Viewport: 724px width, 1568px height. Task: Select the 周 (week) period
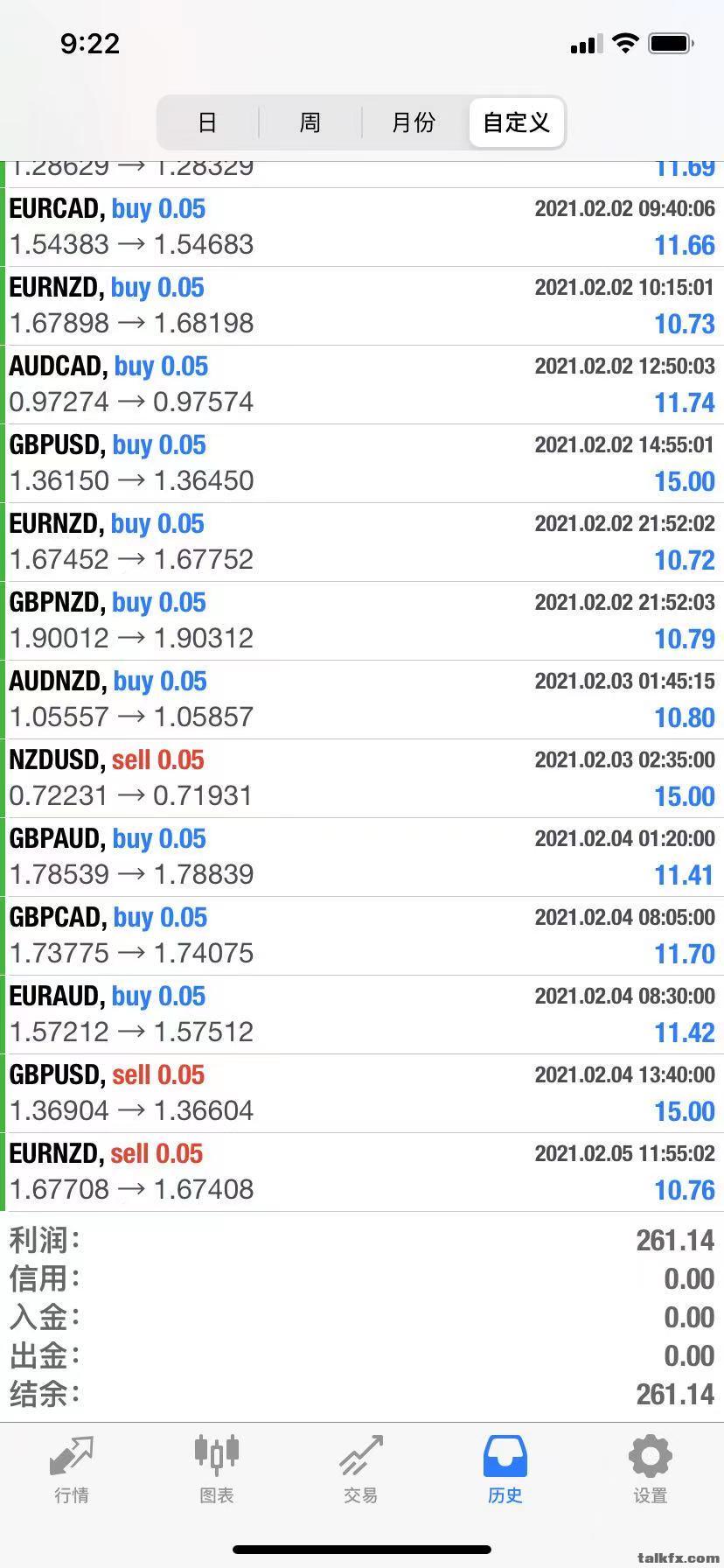click(310, 122)
